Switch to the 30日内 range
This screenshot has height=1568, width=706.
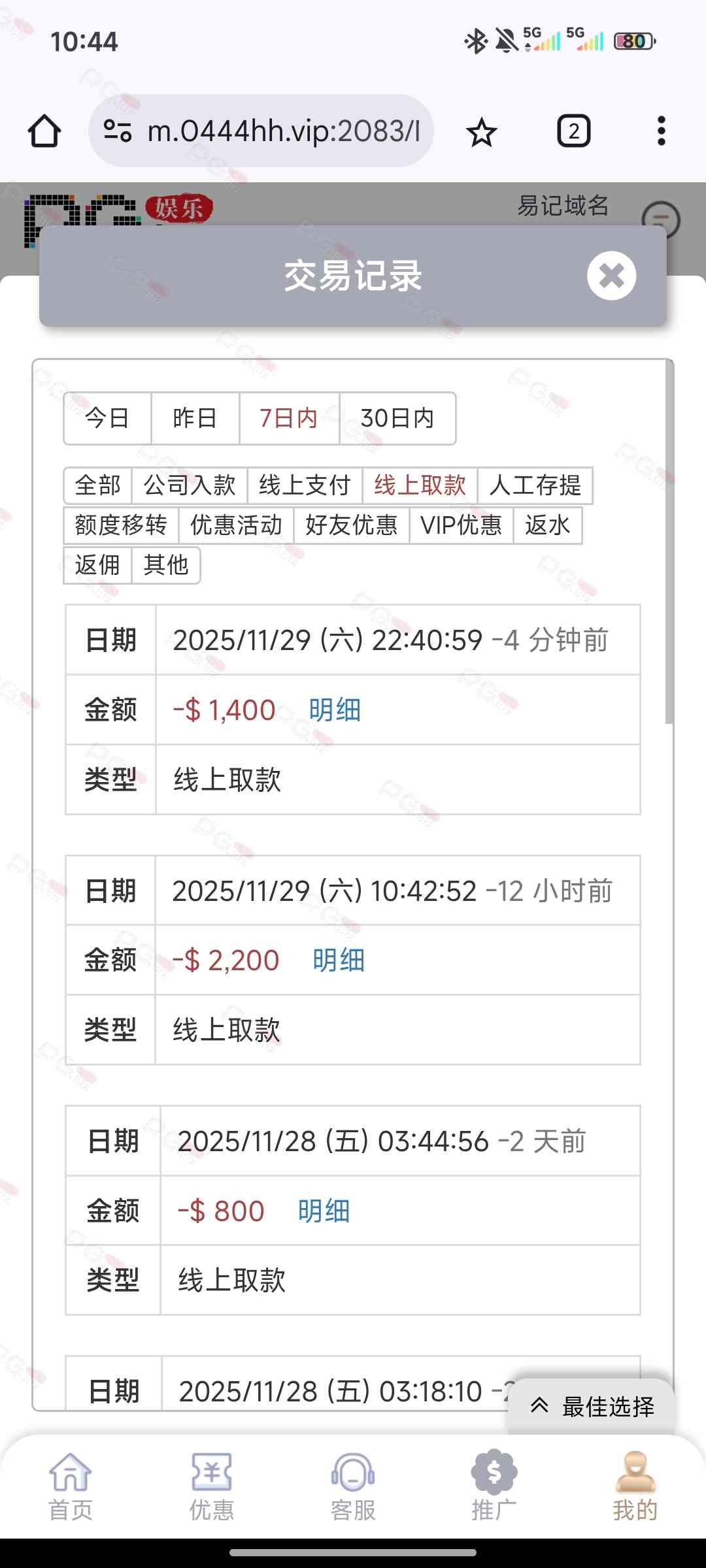(397, 418)
